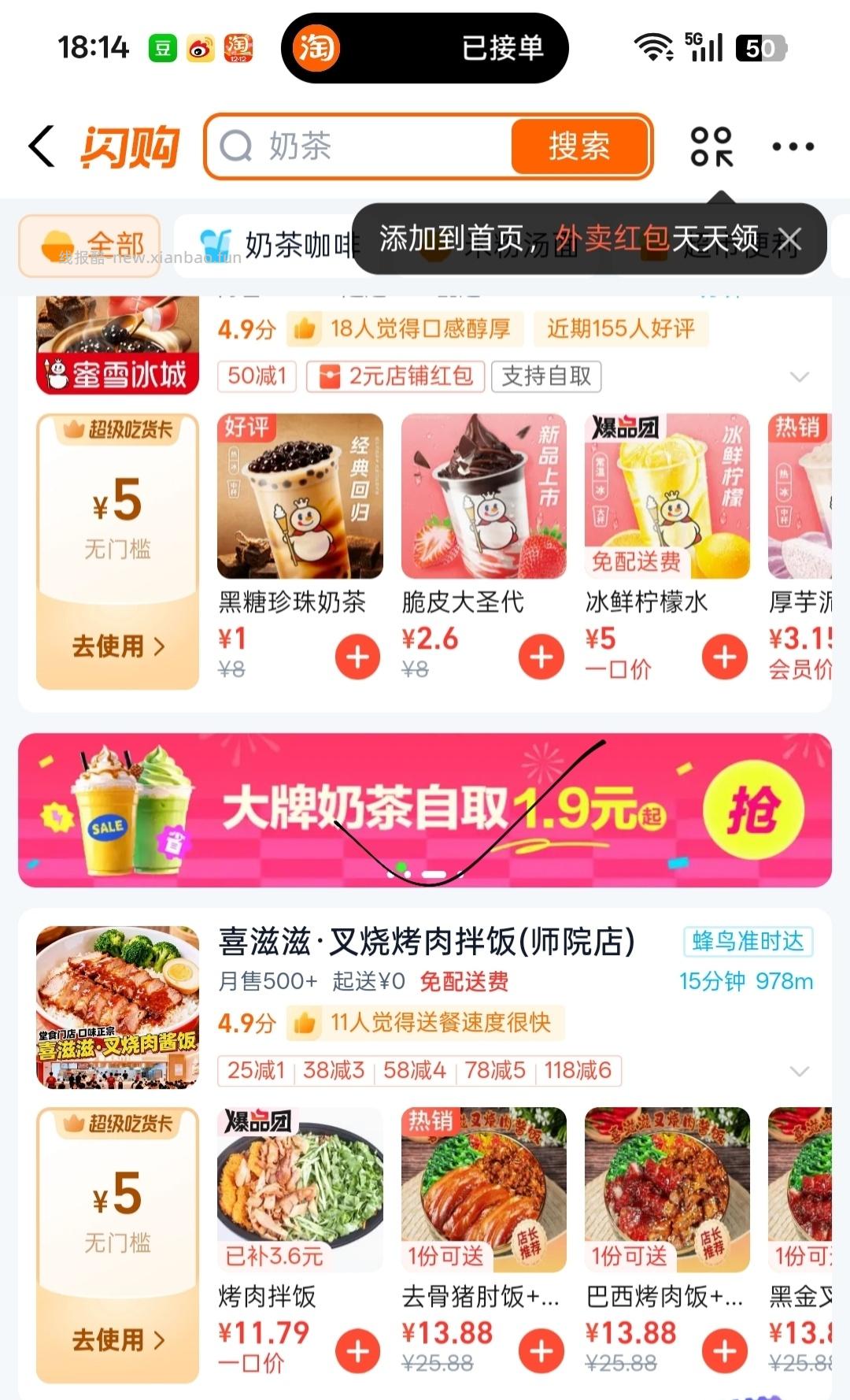Expand 蜜雪冰城 promotions chevron
This screenshot has width=850, height=1400.
[800, 376]
